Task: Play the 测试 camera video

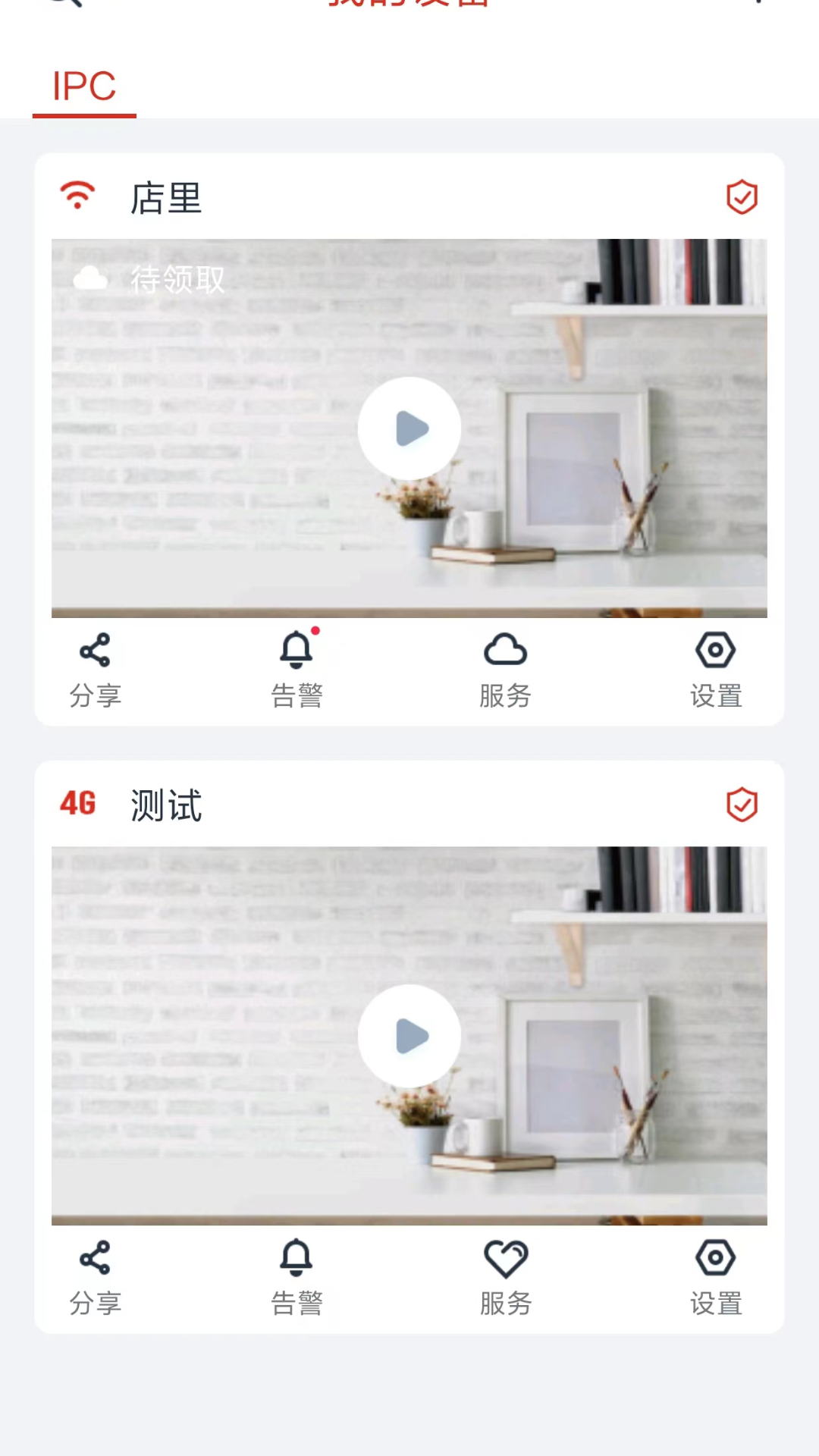Action: 409,1036
